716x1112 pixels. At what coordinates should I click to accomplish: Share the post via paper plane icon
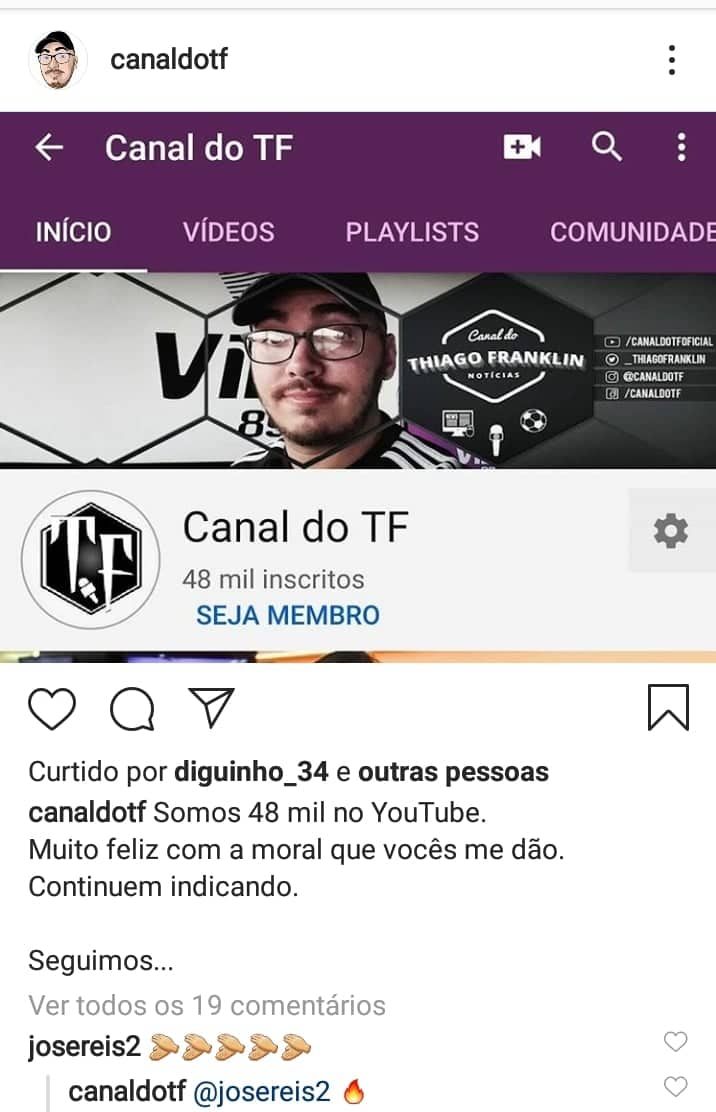[212, 708]
